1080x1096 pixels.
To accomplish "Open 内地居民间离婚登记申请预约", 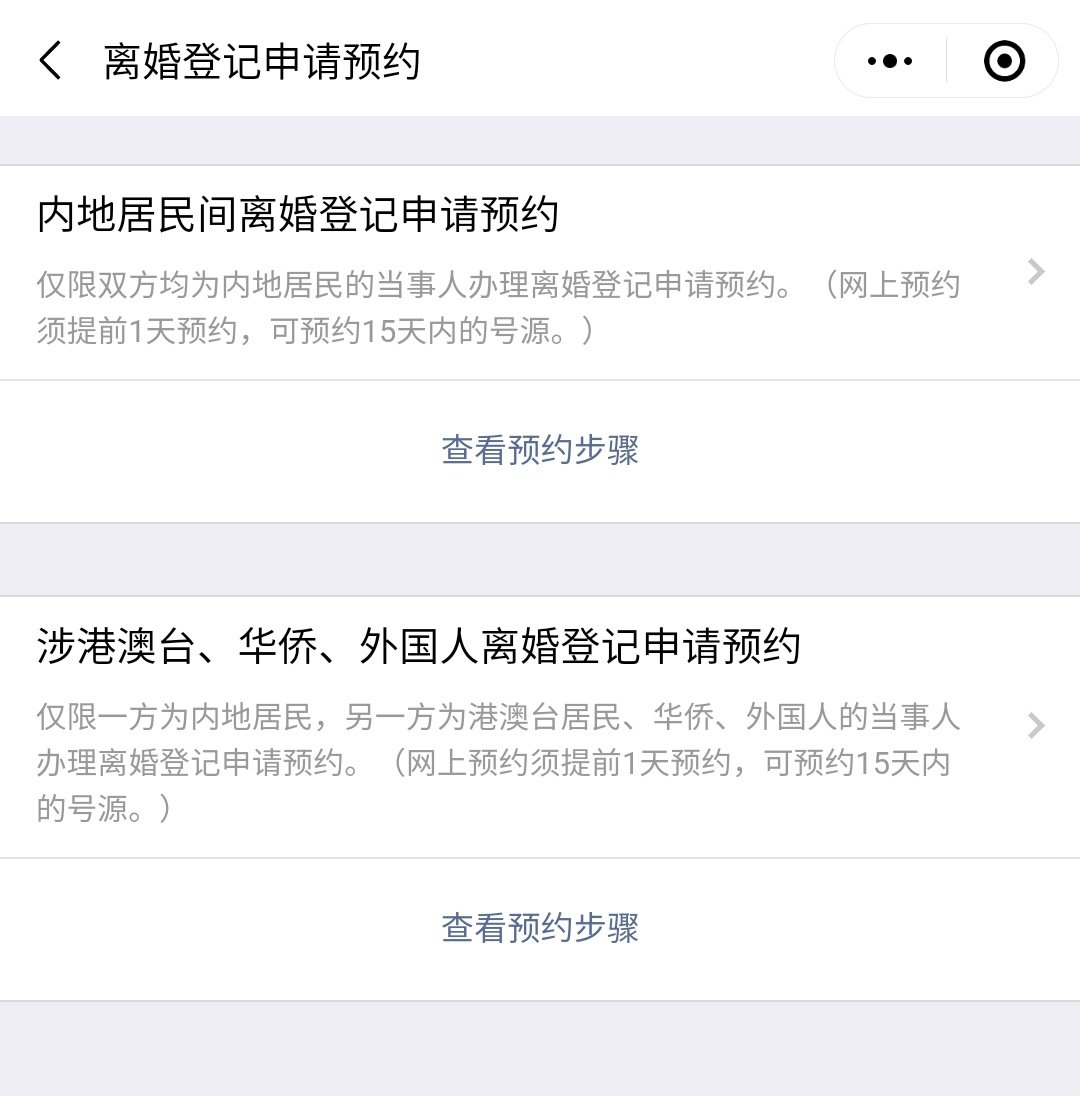I will coord(540,272).
